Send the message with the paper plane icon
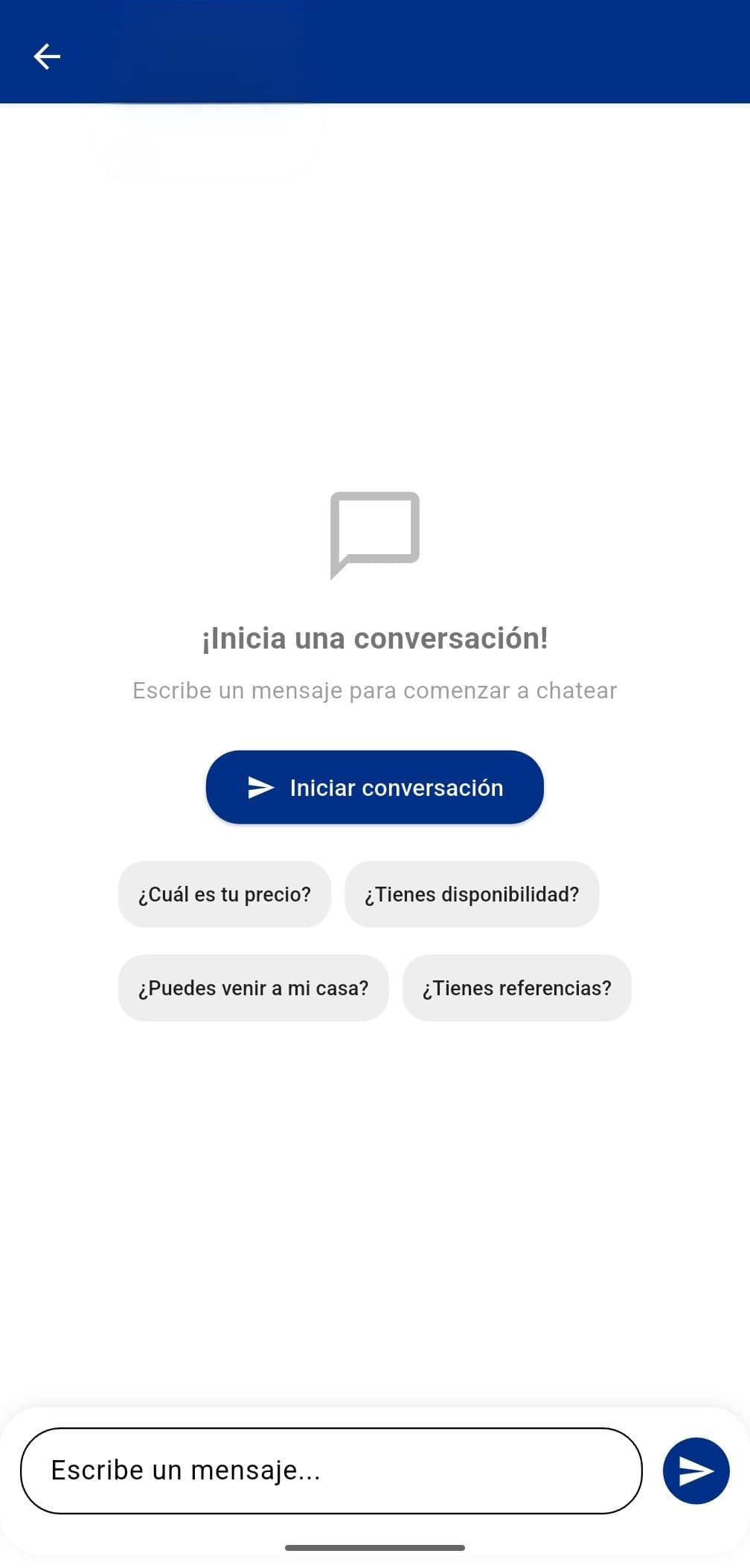Viewport: 750px width, 1568px height. point(696,1471)
